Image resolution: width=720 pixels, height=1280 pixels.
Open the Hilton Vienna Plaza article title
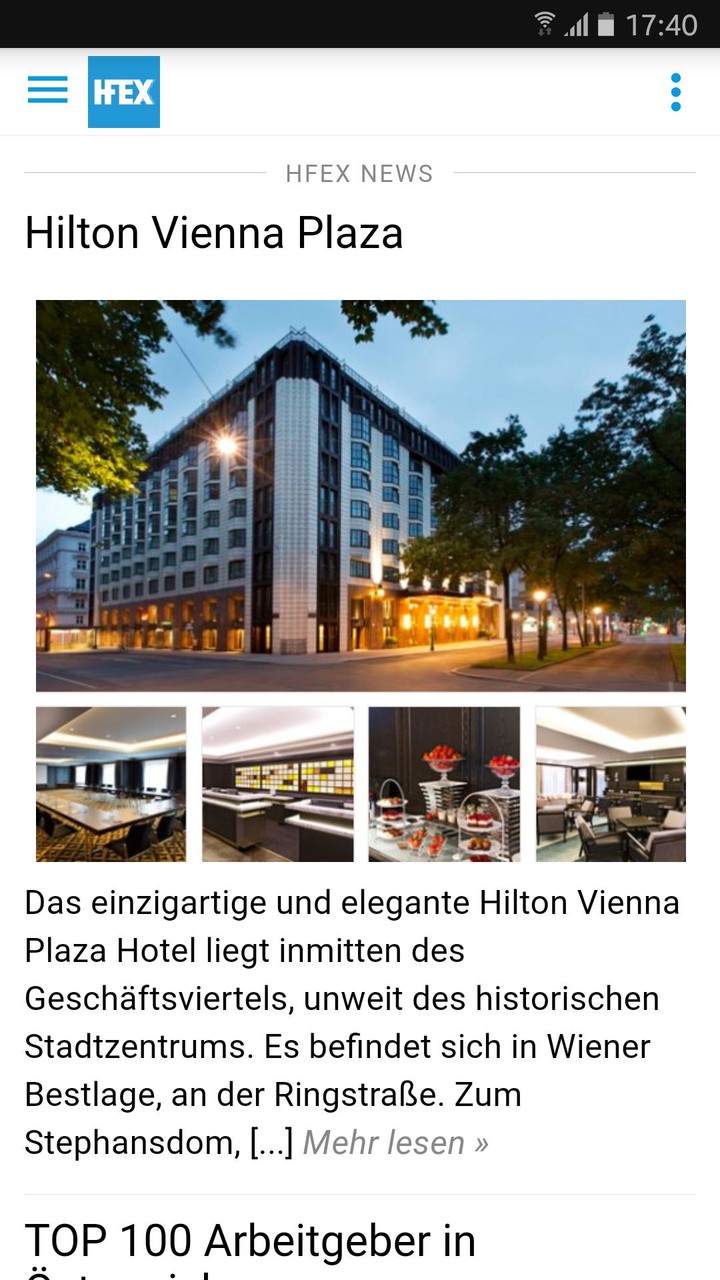(x=214, y=234)
